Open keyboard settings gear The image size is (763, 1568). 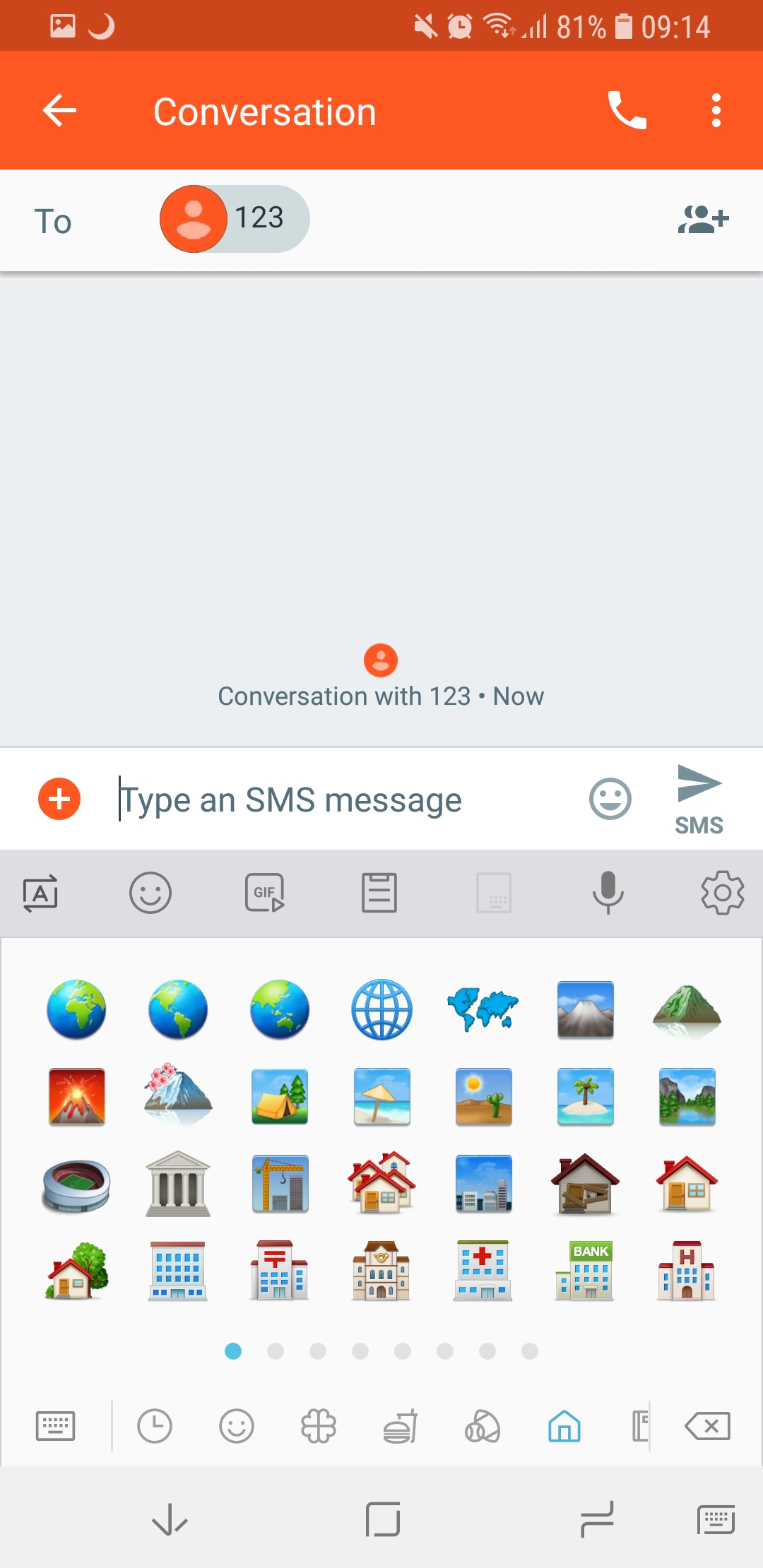click(722, 893)
